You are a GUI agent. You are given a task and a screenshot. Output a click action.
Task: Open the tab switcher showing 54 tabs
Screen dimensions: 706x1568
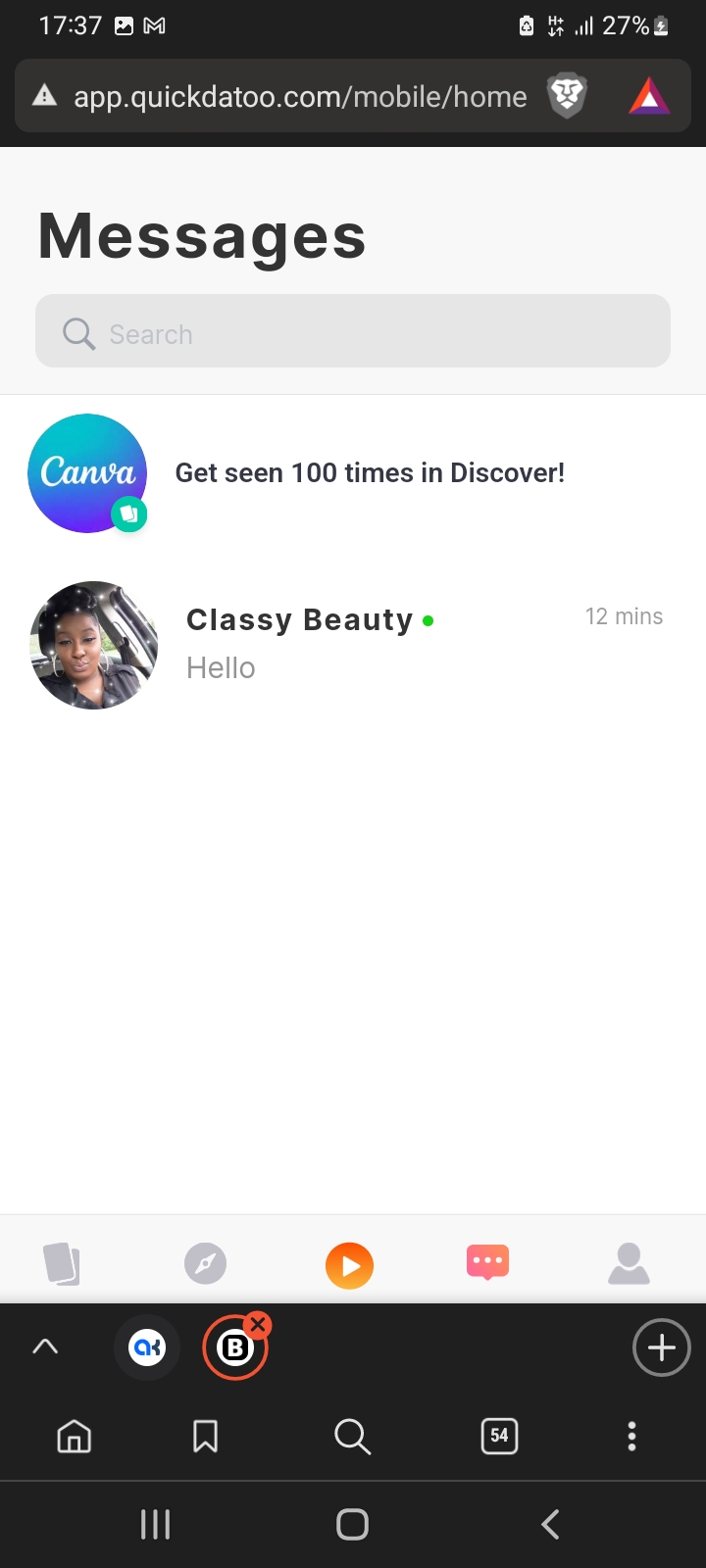click(x=499, y=1436)
